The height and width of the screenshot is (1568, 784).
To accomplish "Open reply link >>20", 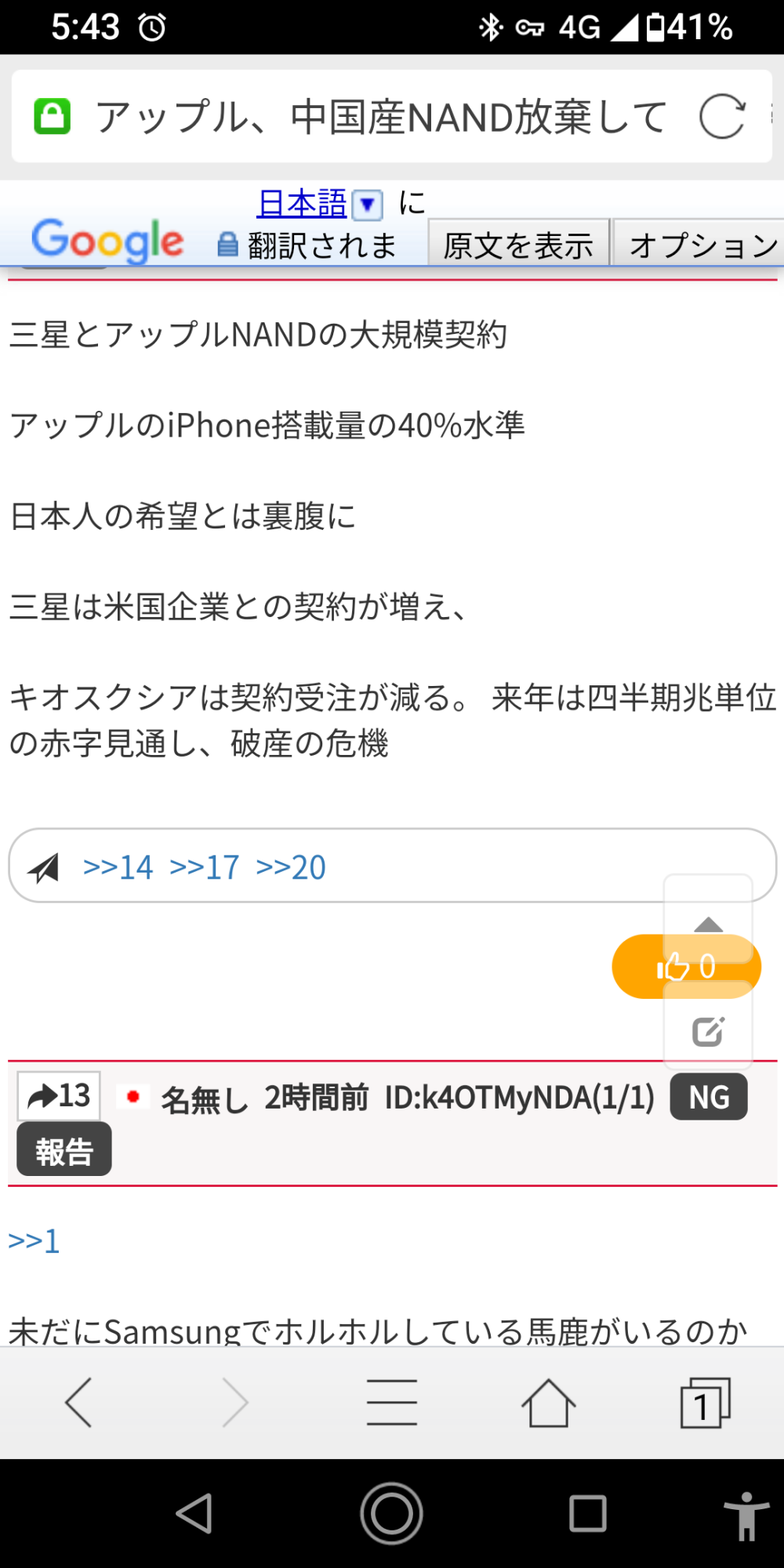I will tap(291, 867).
